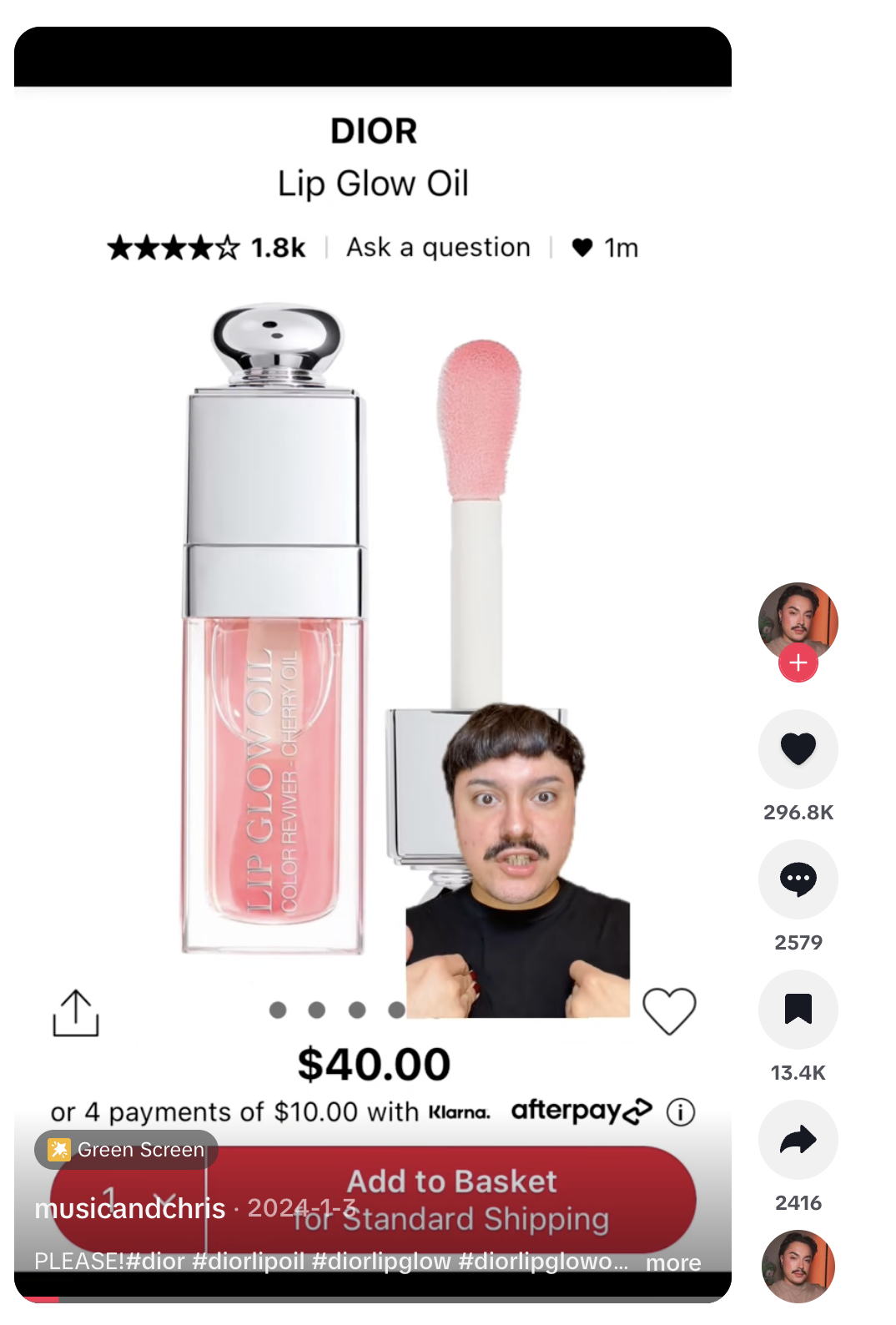Tap the Green Screen effect chip

tap(126, 1150)
